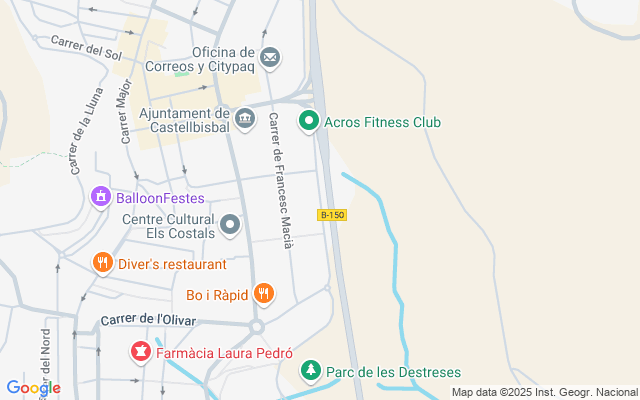Select the Farmàcia Laura Pedró pin
The height and width of the screenshot is (400, 640).
tap(141, 352)
